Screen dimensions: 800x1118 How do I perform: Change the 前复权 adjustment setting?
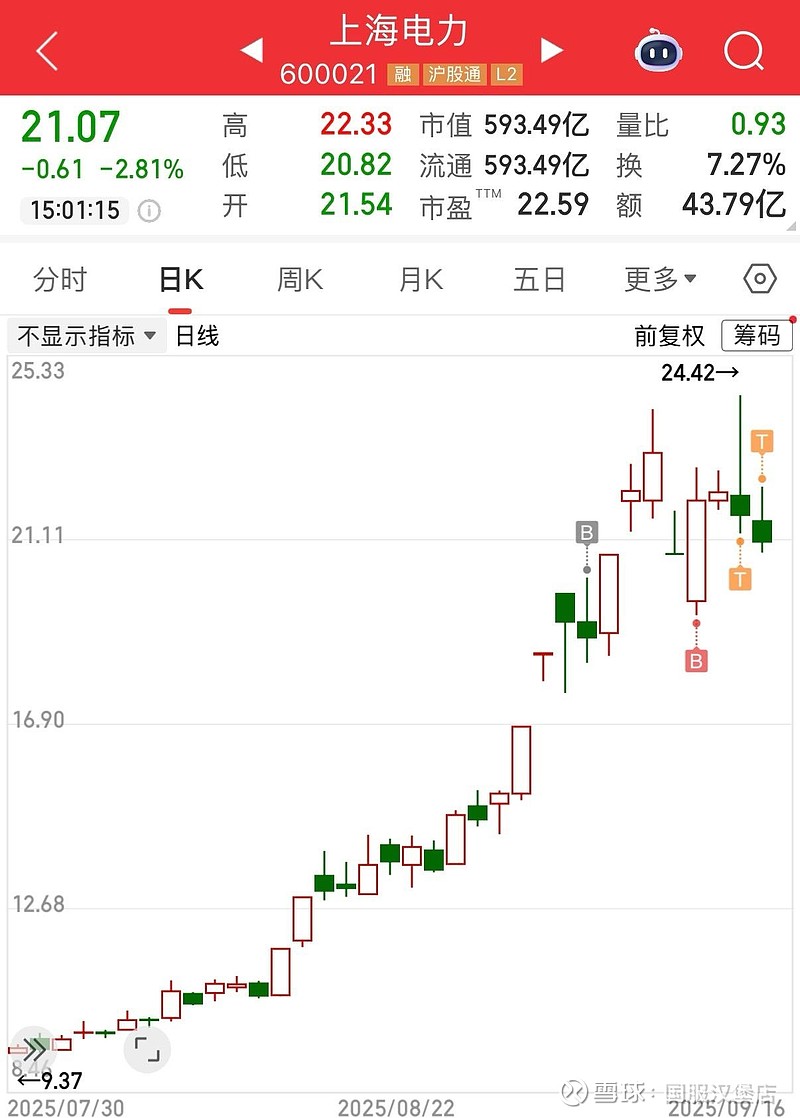(x=669, y=336)
